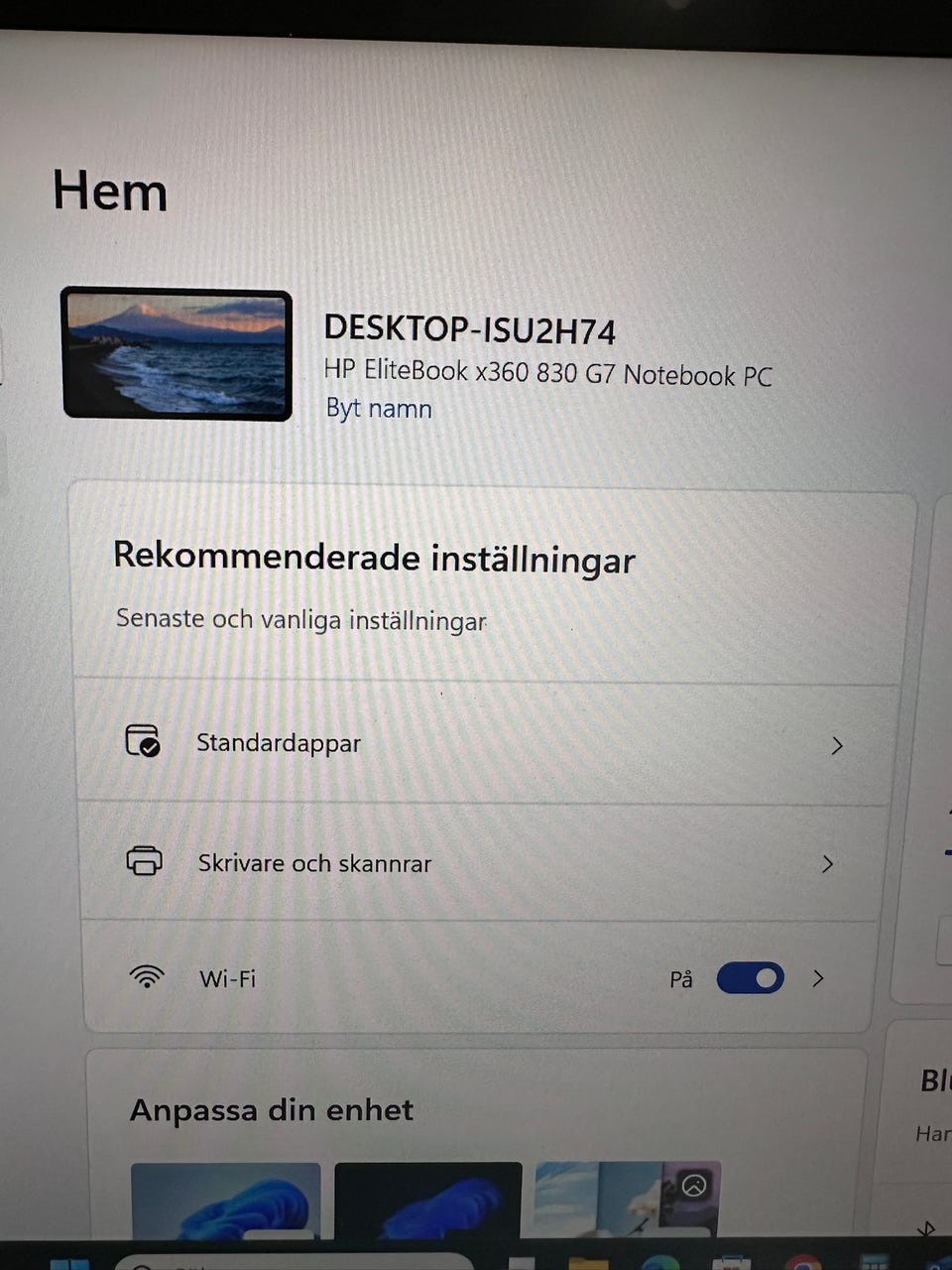Turn off the Wi-Fi toggle
This screenshot has width=952, height=1270.
pyautogui.click(x=750, y=978)
